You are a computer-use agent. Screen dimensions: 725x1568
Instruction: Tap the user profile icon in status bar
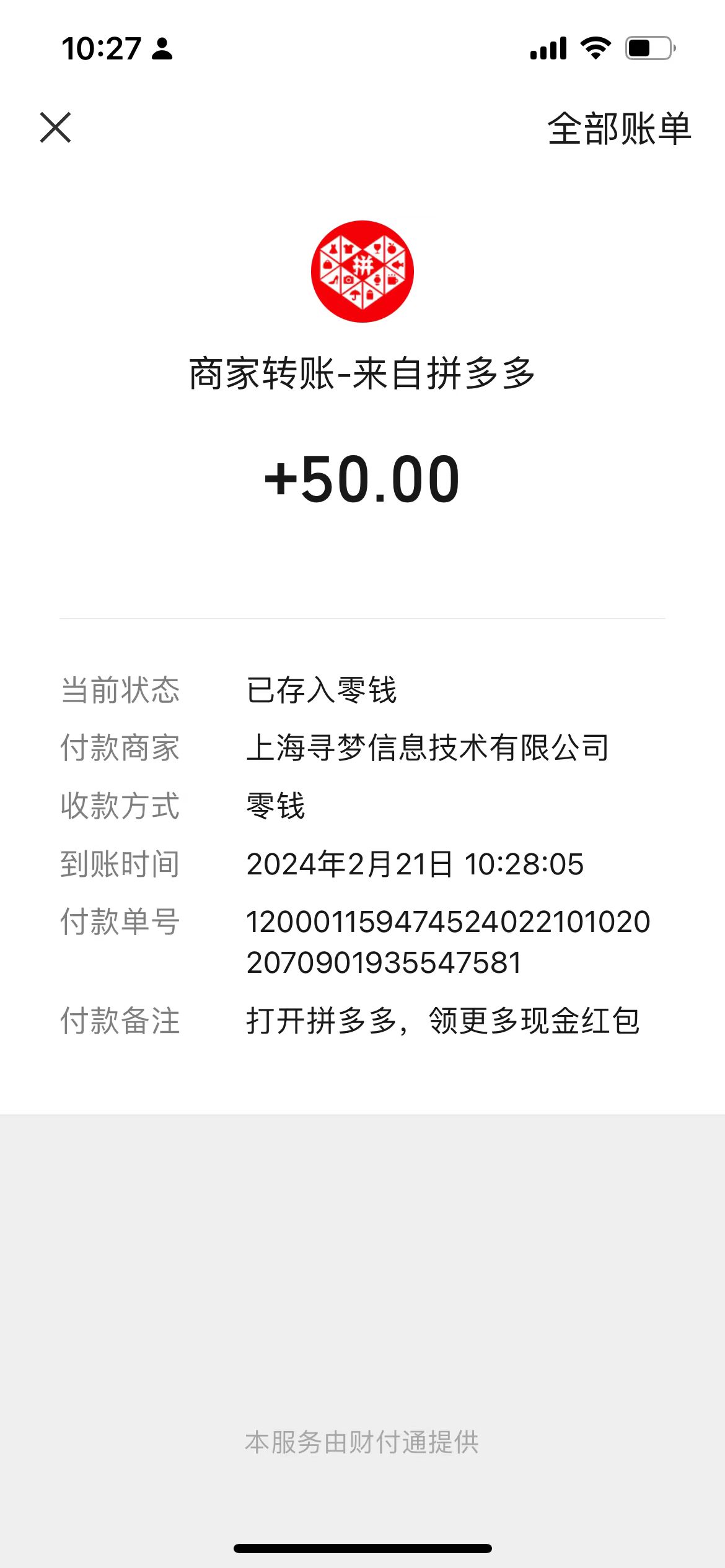pos(162,48)
